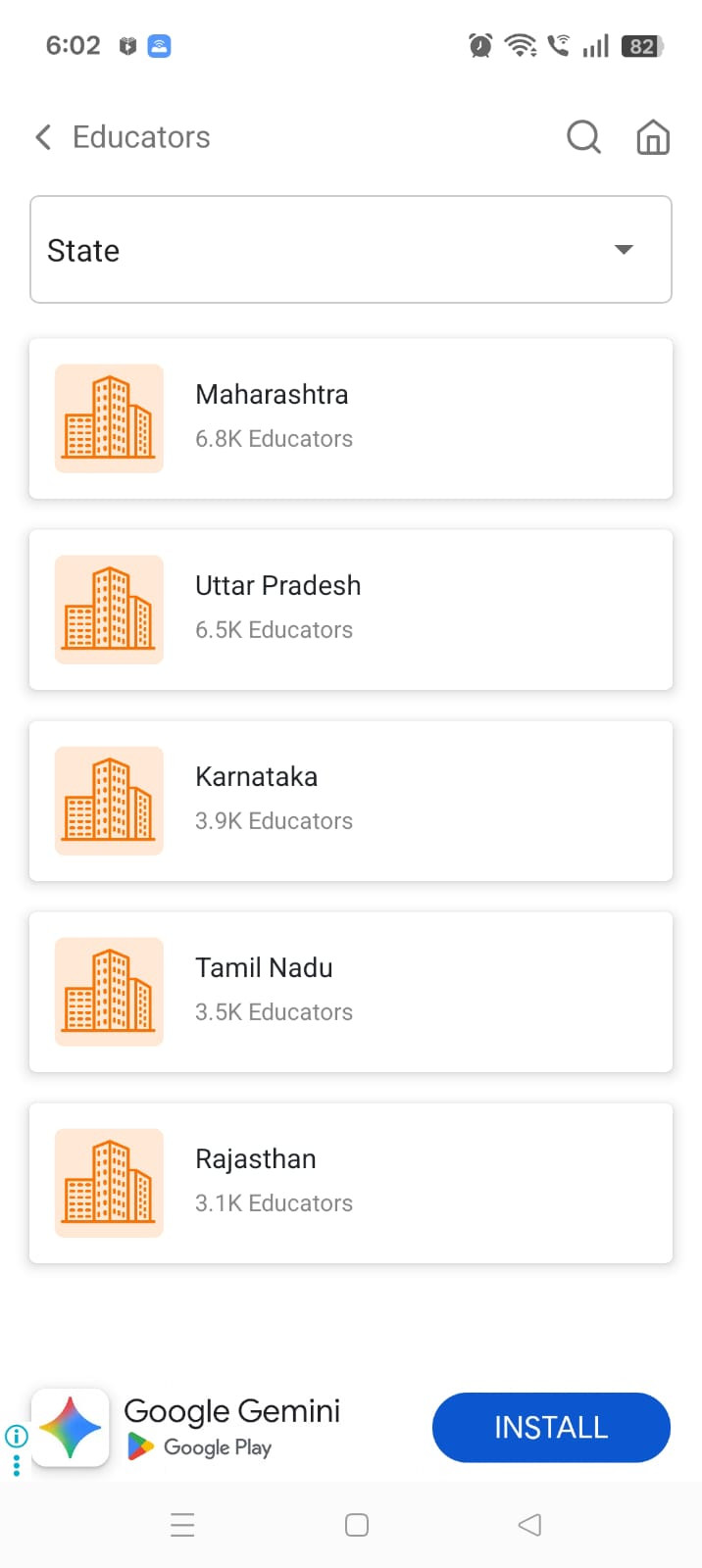
Task: View Tamil Nadu educators
Action: pyautogui.click(x=351, y=992)
